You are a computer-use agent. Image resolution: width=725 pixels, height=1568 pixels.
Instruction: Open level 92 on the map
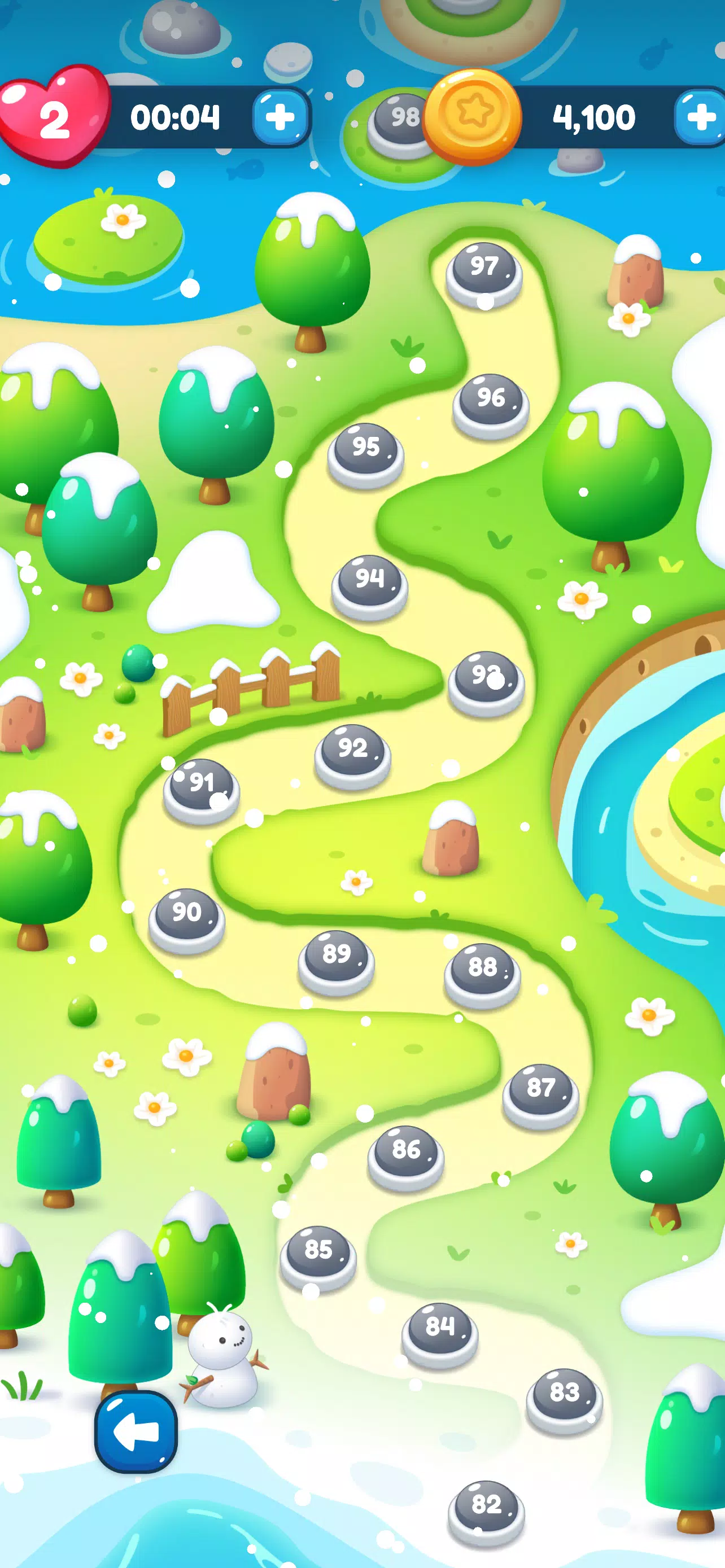coord(352,752)
